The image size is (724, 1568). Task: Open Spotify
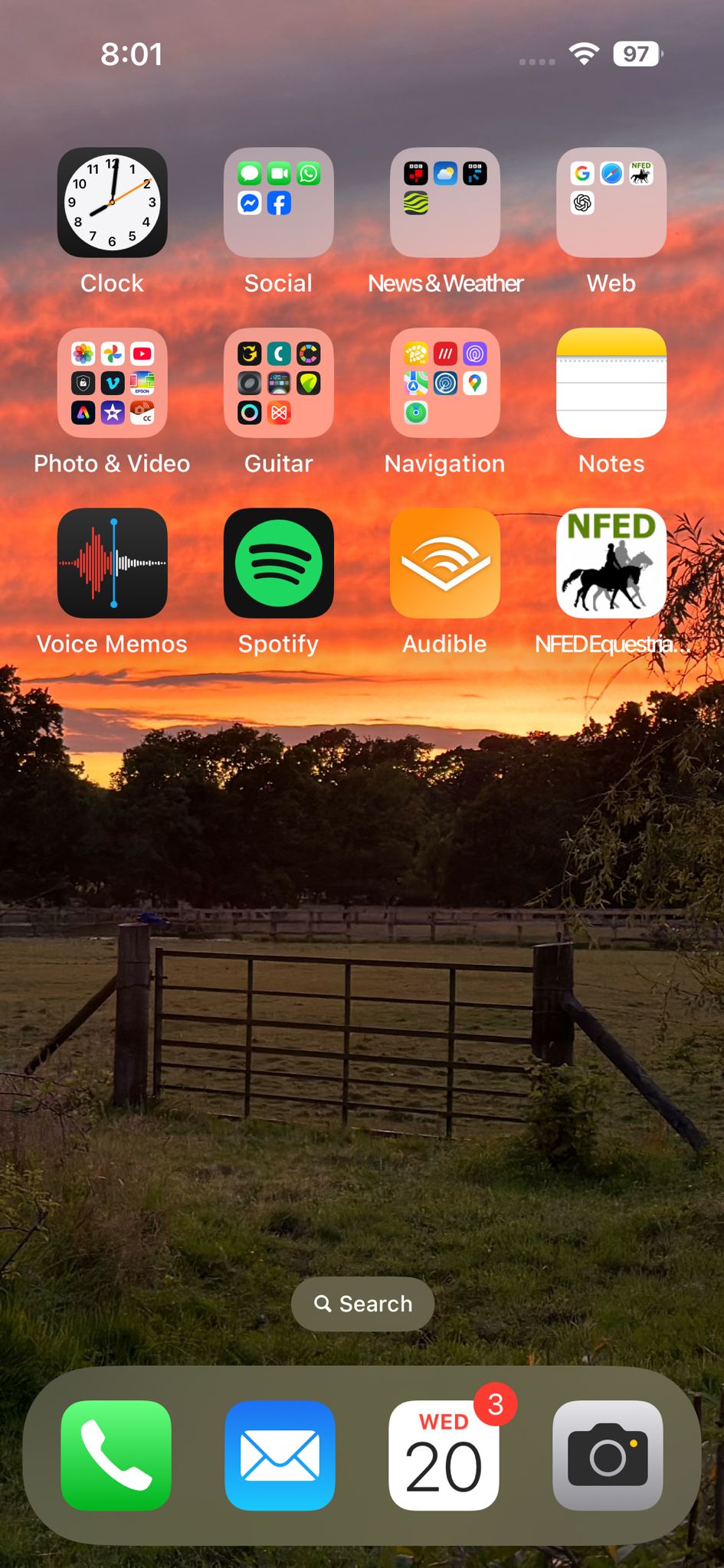coord(278,563)
